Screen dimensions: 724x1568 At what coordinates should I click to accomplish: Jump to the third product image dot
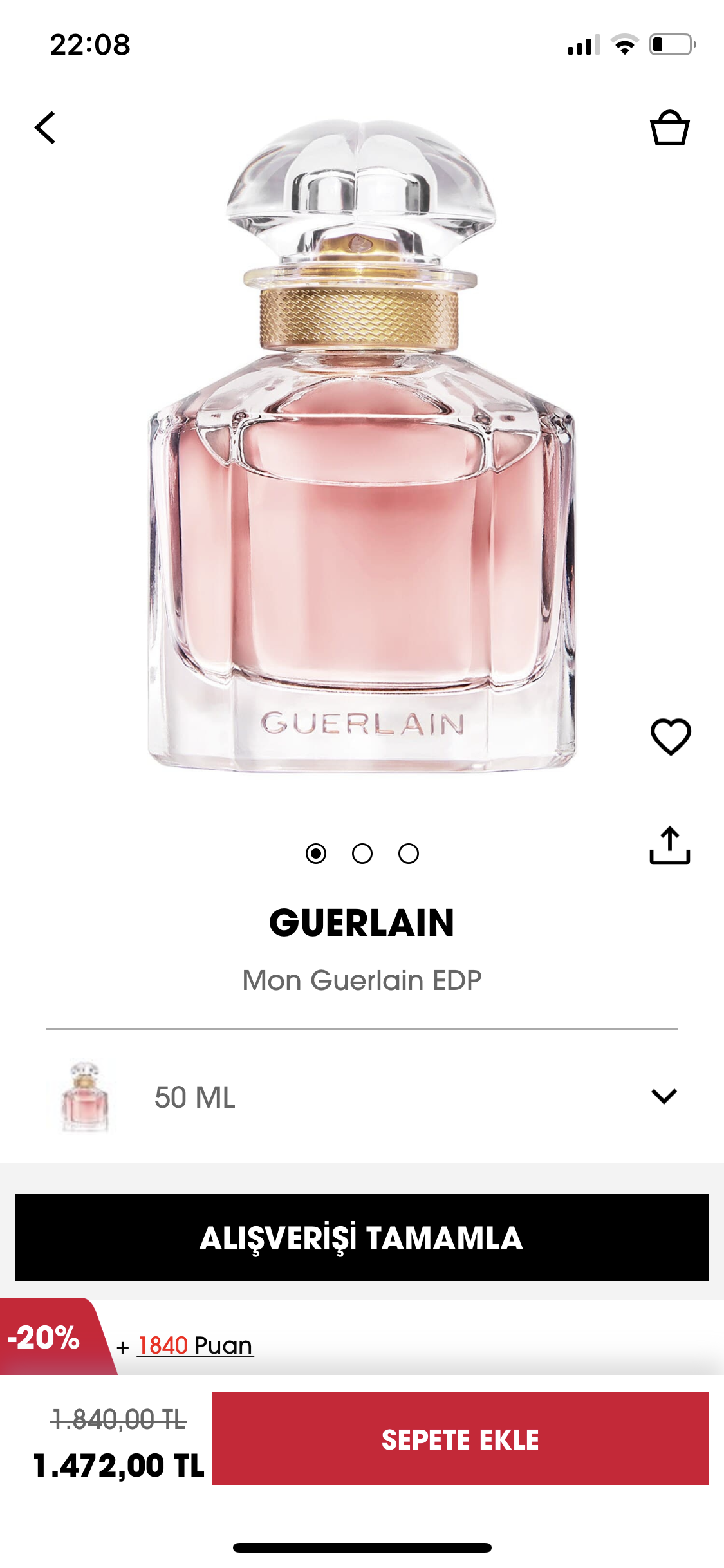pos(409,854)
